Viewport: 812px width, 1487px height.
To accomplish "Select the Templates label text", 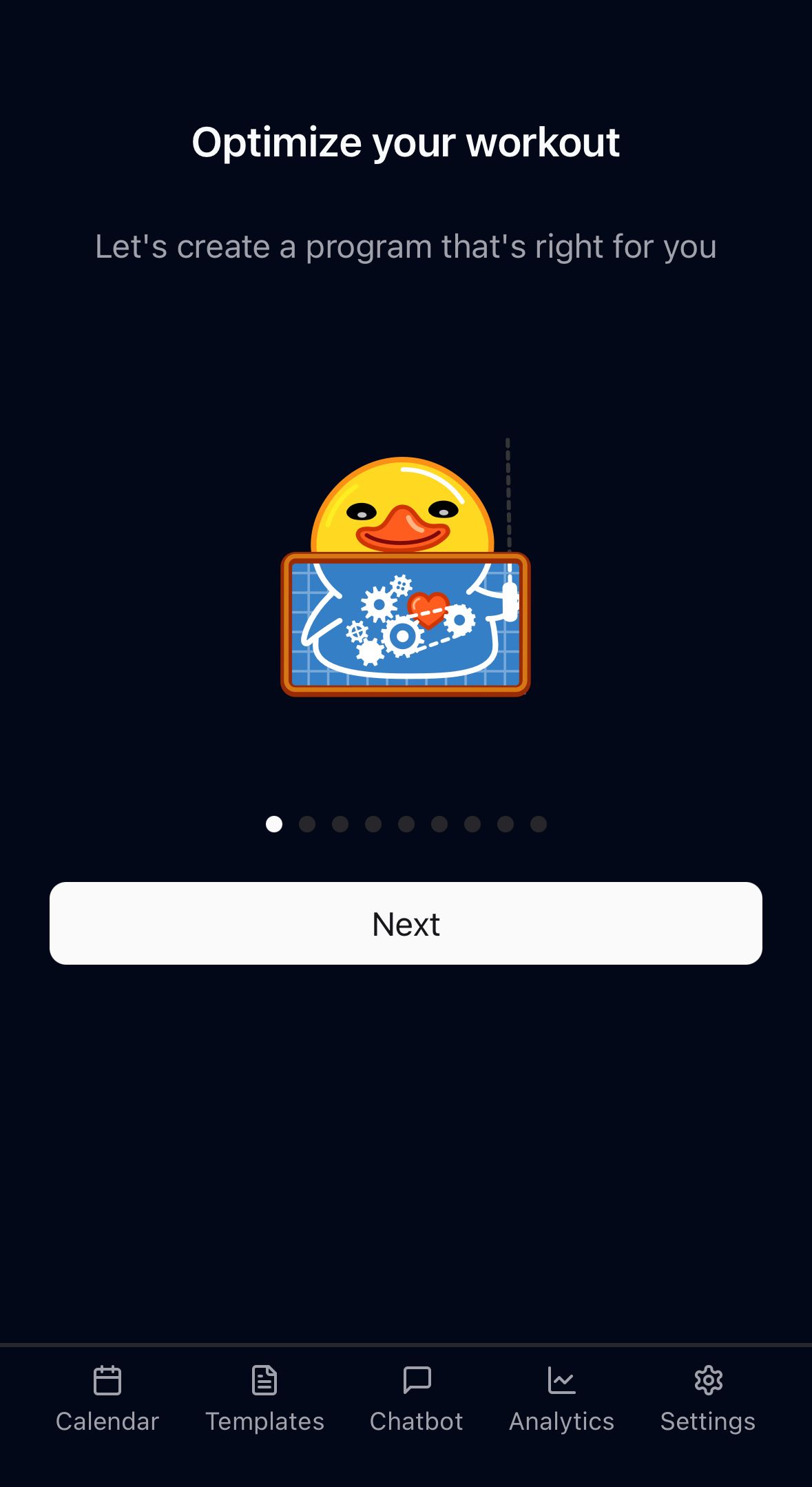I will tap(265, 1420).
